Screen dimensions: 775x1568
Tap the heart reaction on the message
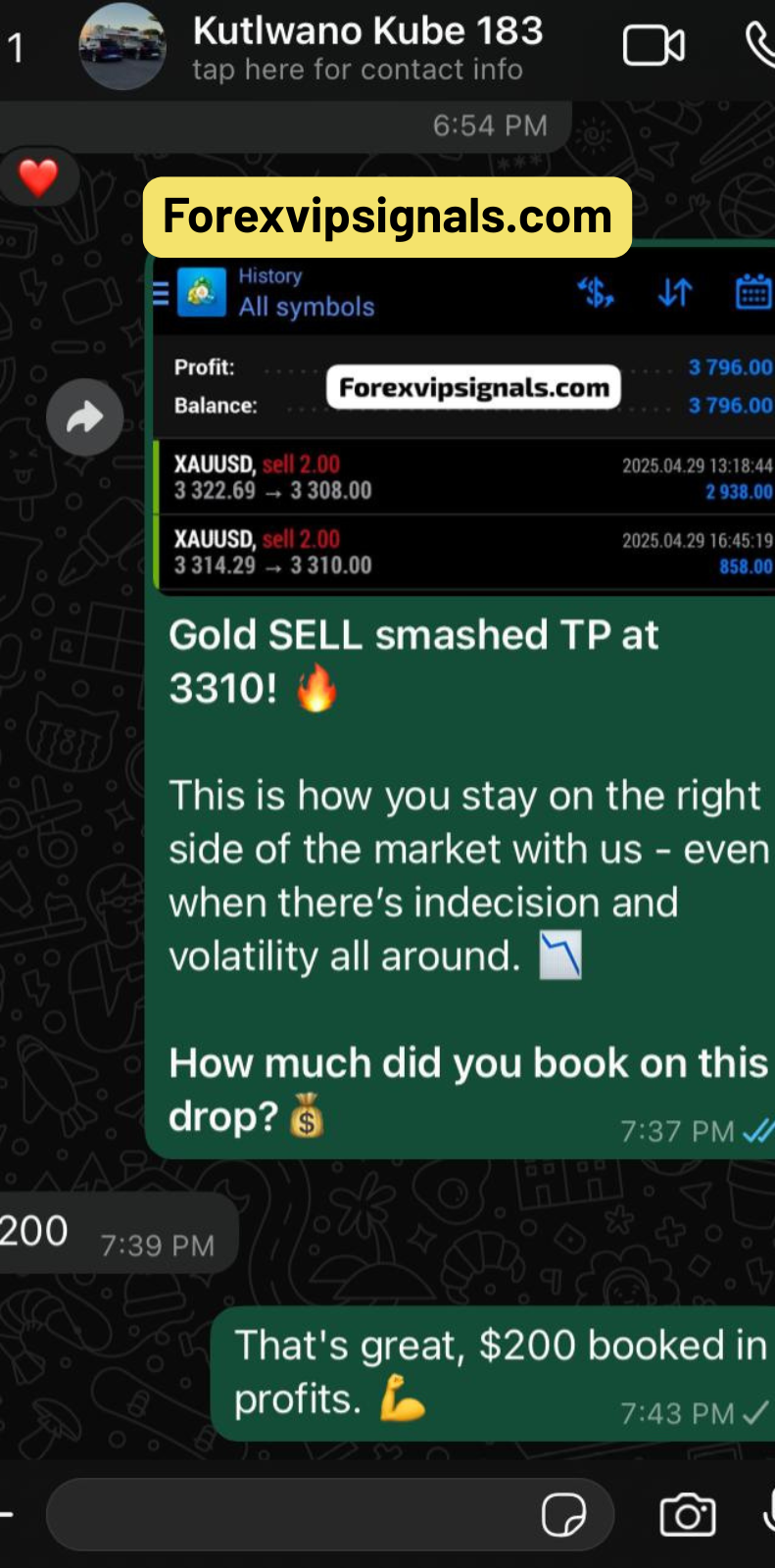(38, 178)
